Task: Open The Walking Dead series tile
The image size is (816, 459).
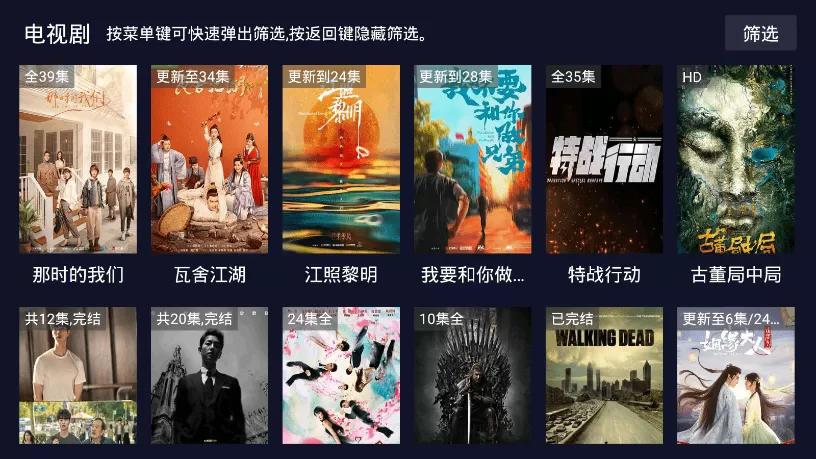Action: coord(604,378)
